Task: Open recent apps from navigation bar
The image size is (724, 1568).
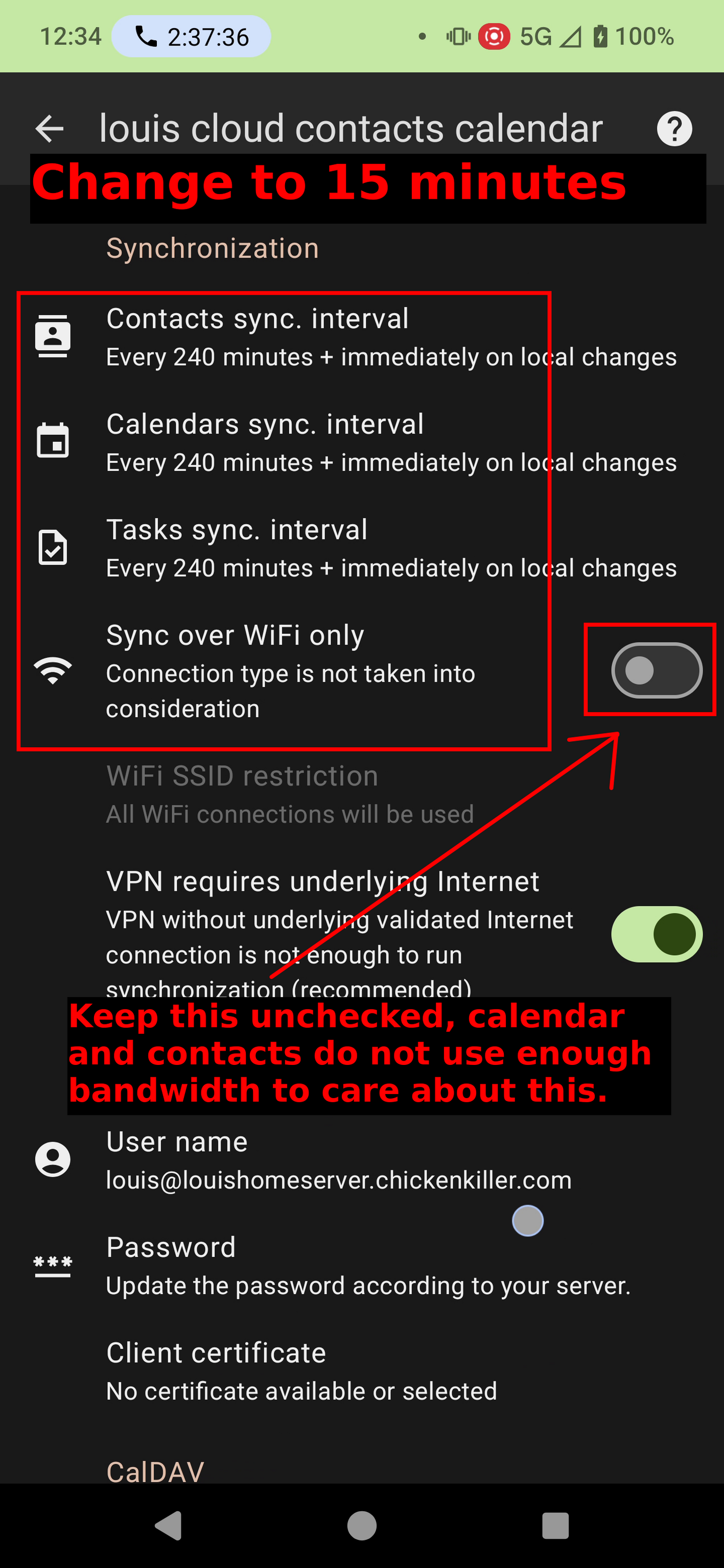Action: pyautogui.click(x=555, y=1526)
